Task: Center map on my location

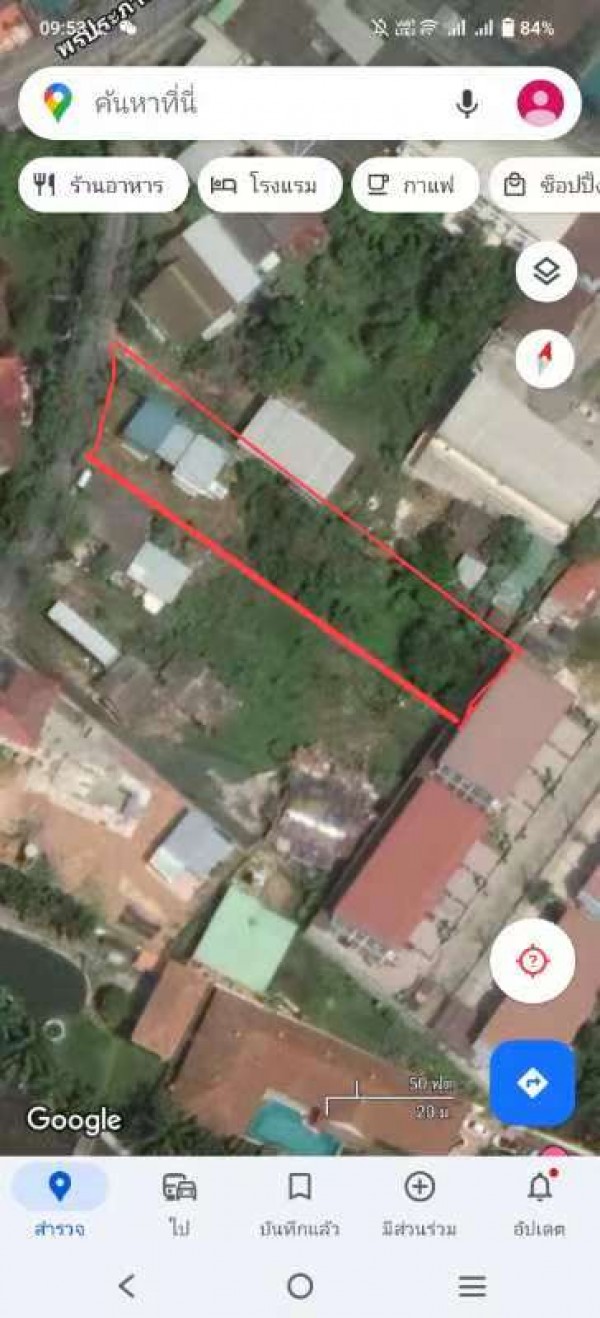Action: point(532,961)
